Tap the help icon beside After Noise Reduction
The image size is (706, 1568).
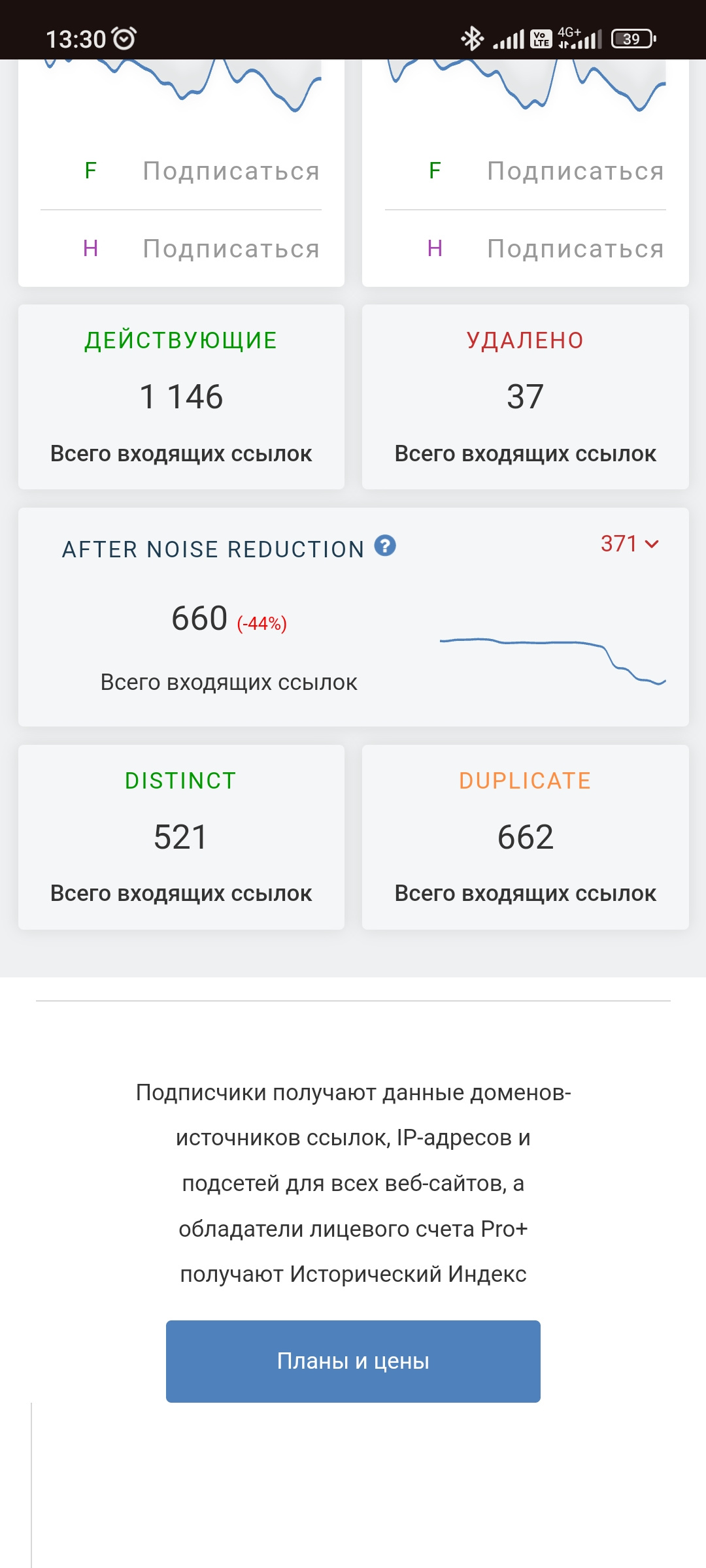[x=385, y=546]
